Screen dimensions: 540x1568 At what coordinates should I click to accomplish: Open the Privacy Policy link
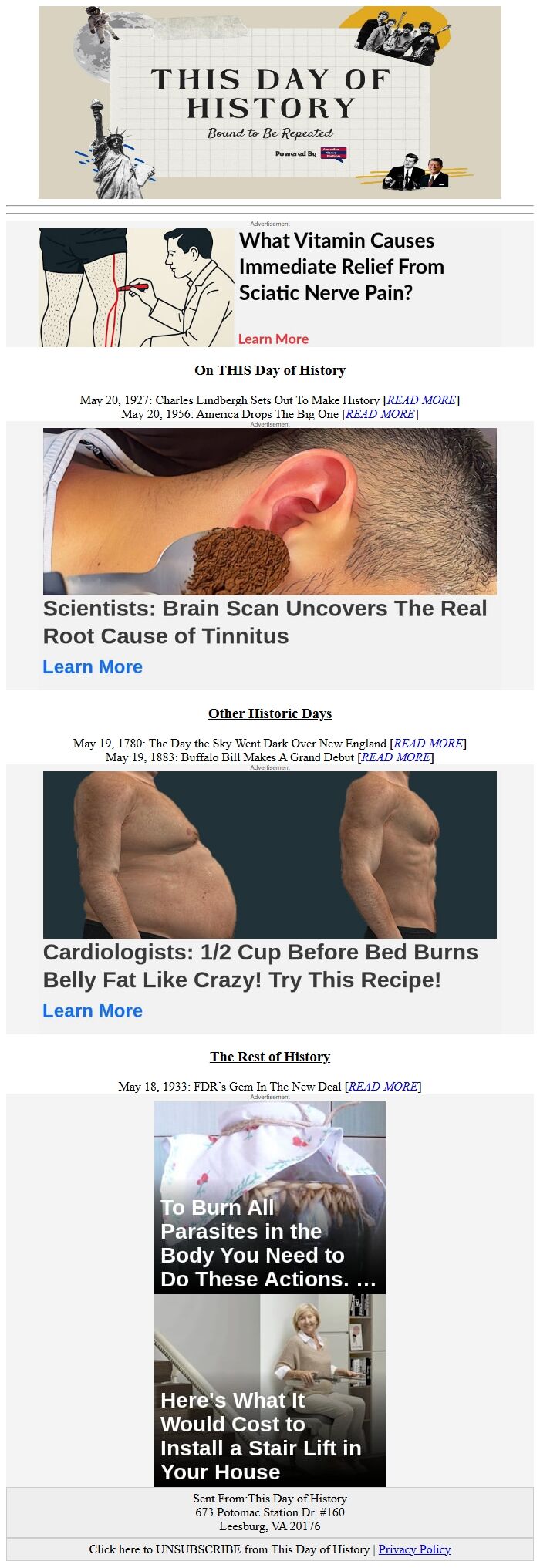tap(414, 1549)
